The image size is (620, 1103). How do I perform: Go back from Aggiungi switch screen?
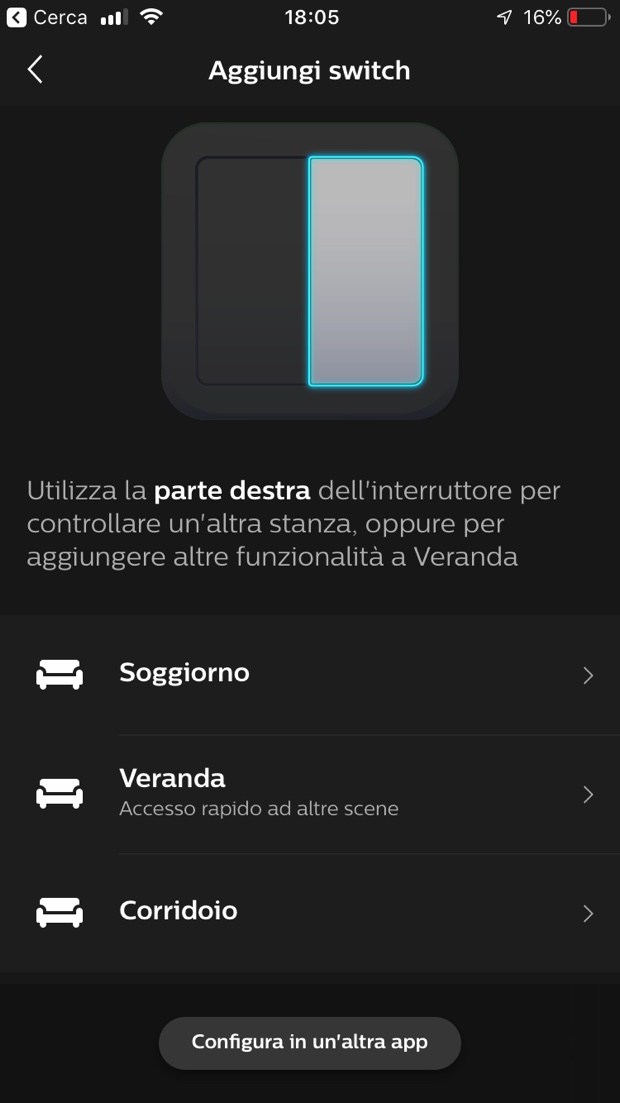[35, 69]
